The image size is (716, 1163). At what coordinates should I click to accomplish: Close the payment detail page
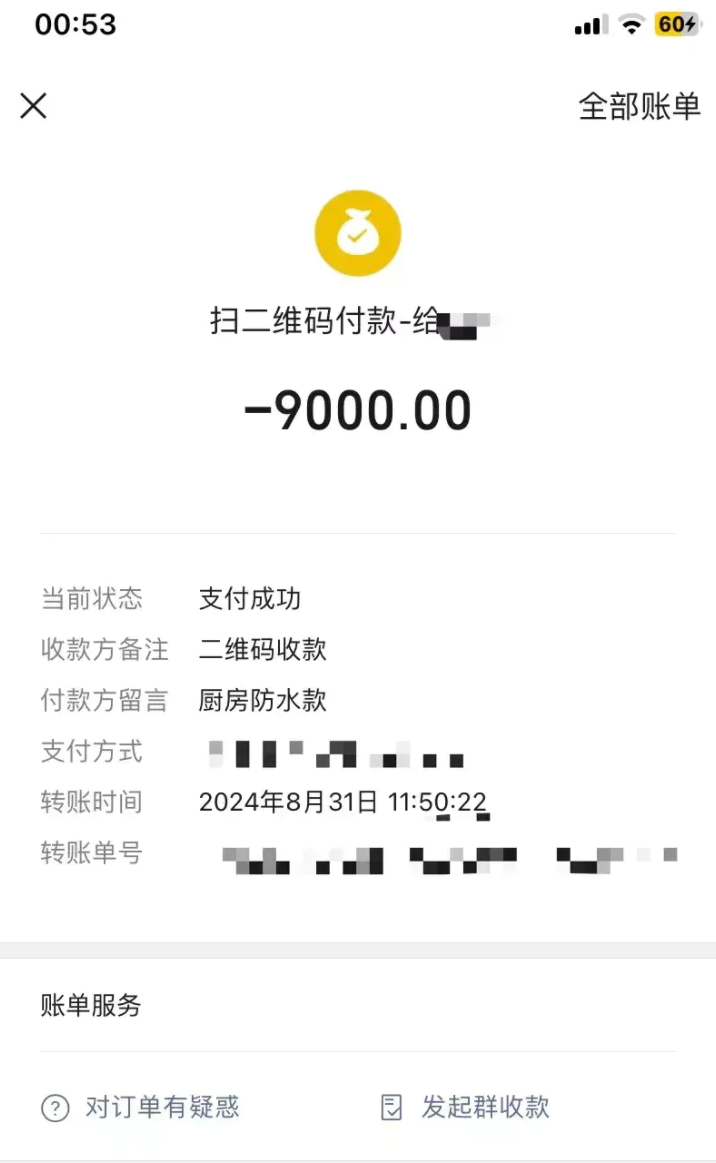(34, 106)
